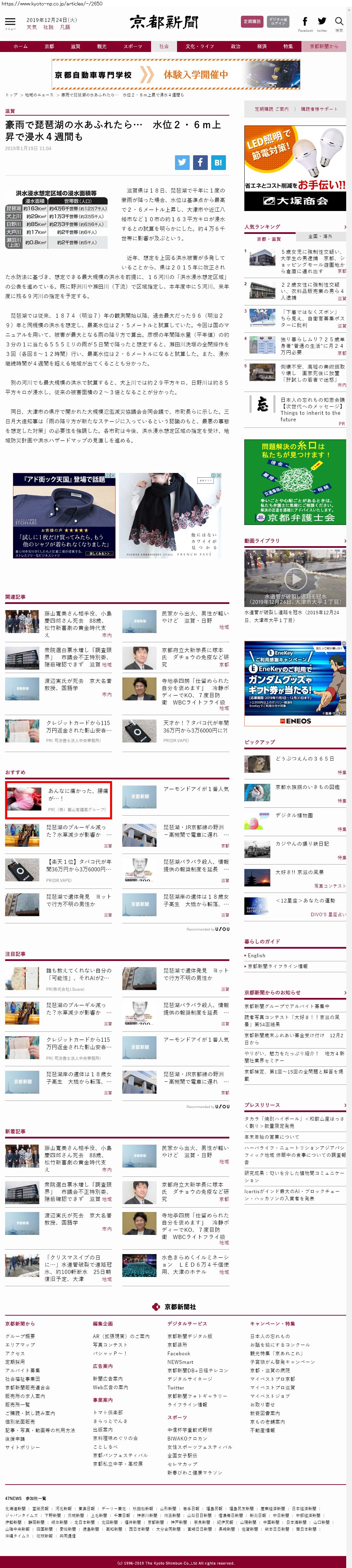Share article on Twitter
This screenshot has width=352, height=1568.
[182, 162]
